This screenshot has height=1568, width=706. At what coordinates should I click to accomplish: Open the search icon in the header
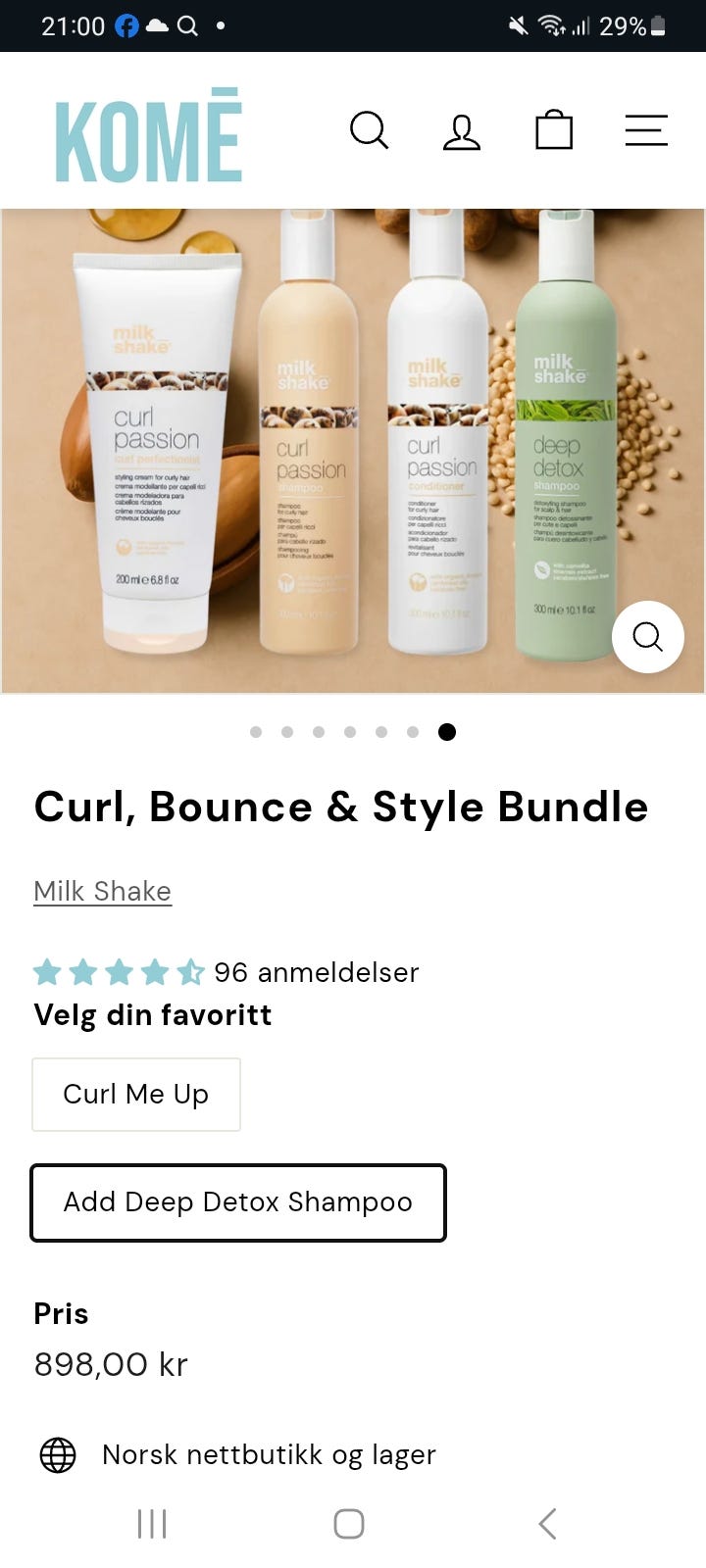[370, 130]
